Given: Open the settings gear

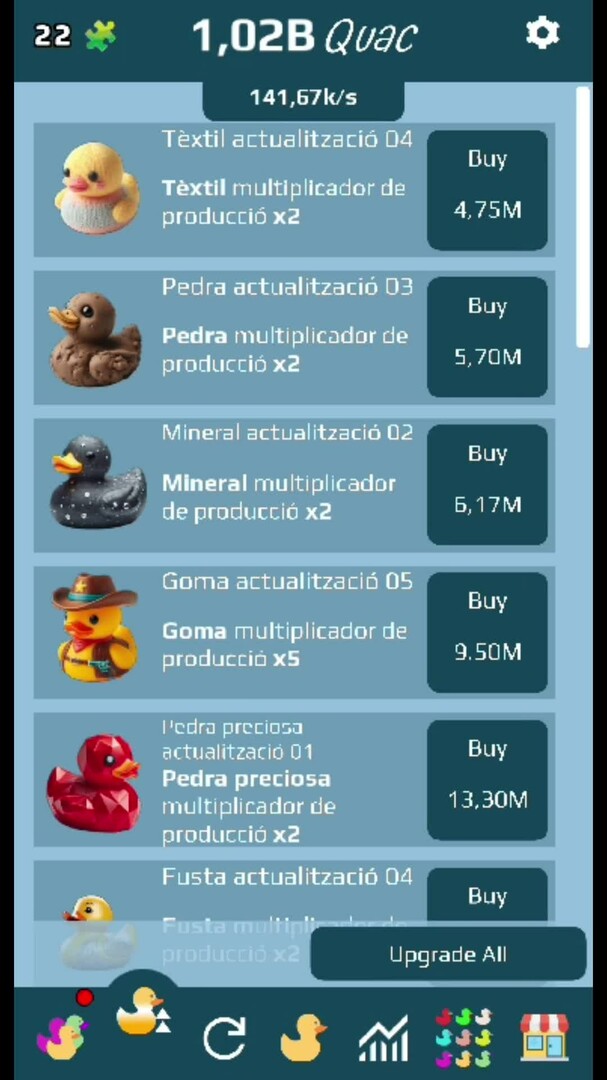Looking at the screenshot, I should tap(542, 34).
